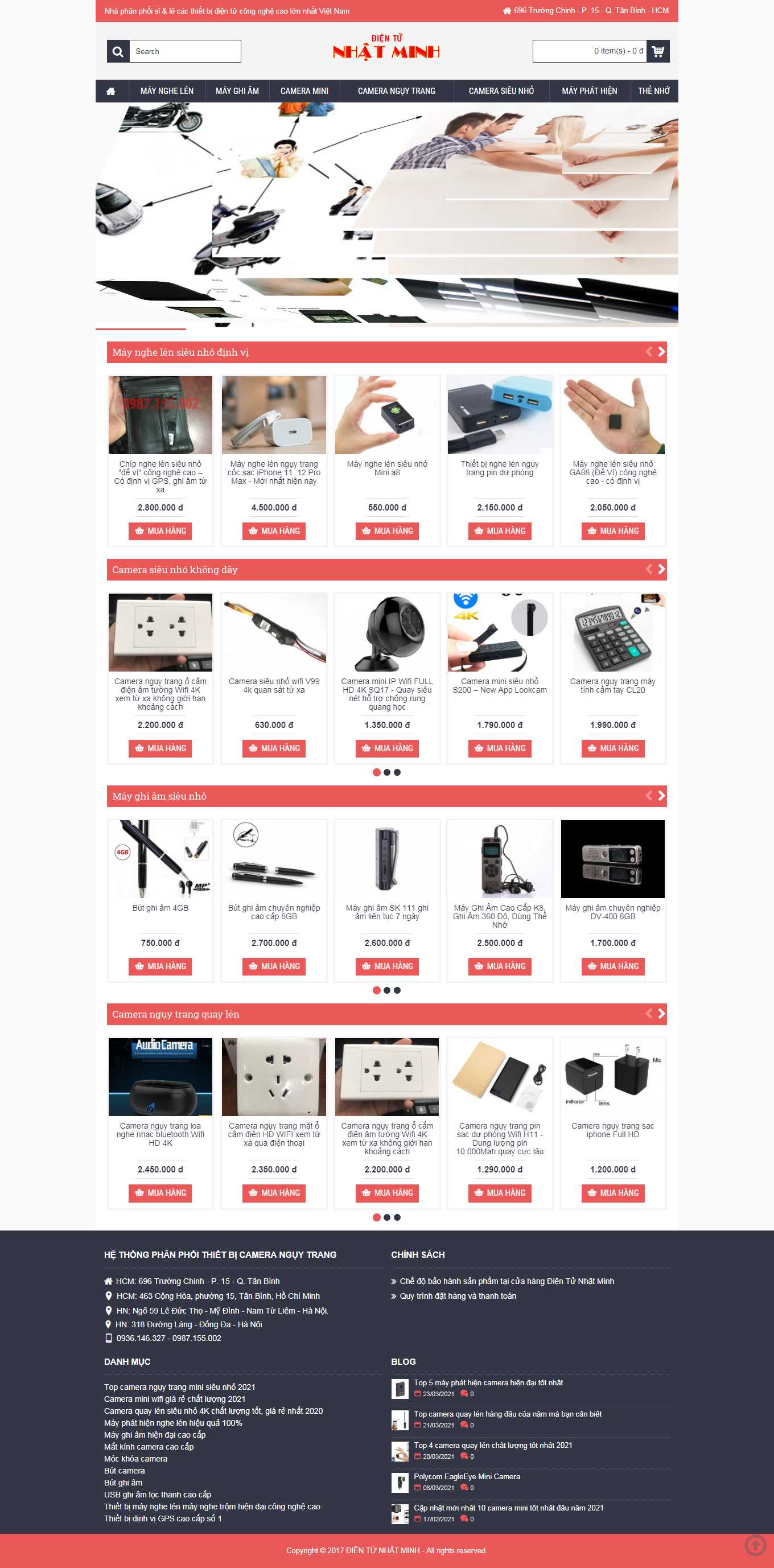Select second pagination dot under recorder section
Viewport: 774px width, 1568px height.
tap(386, 990)
